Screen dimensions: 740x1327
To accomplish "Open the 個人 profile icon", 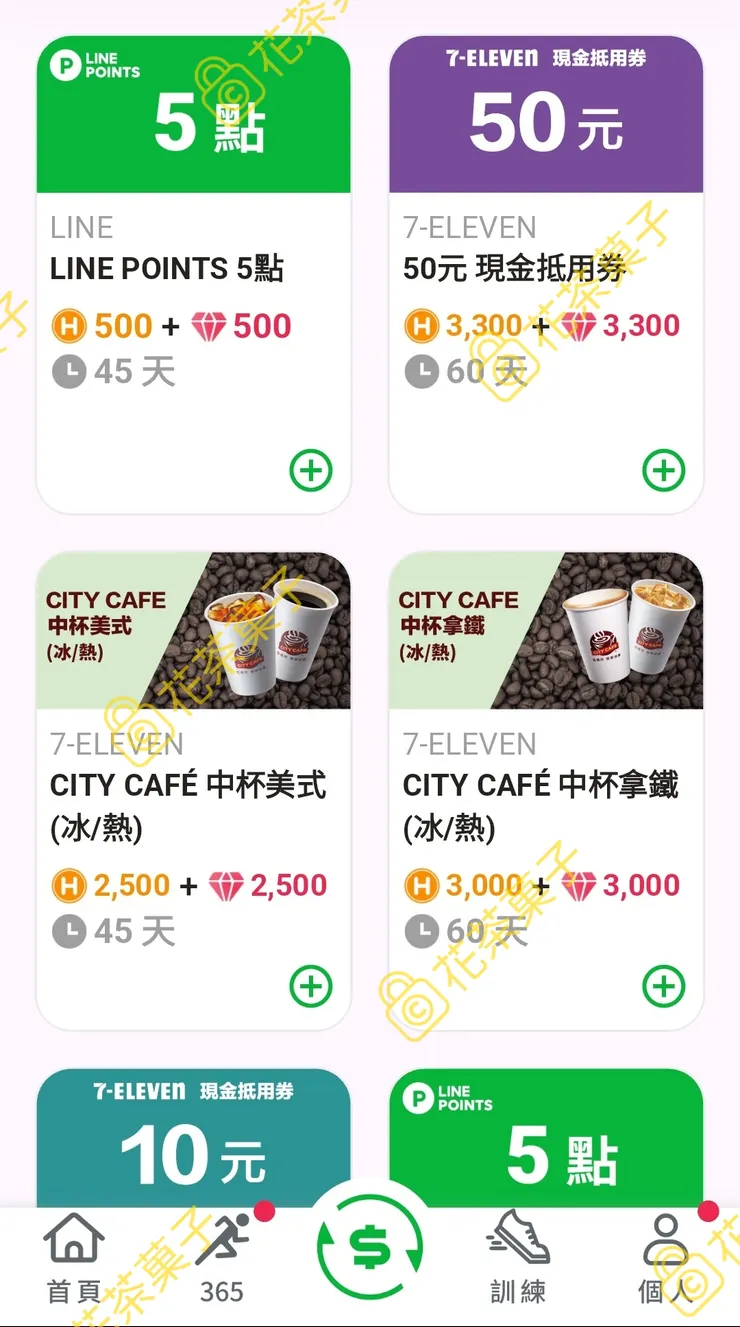I will click(665, 1242).
